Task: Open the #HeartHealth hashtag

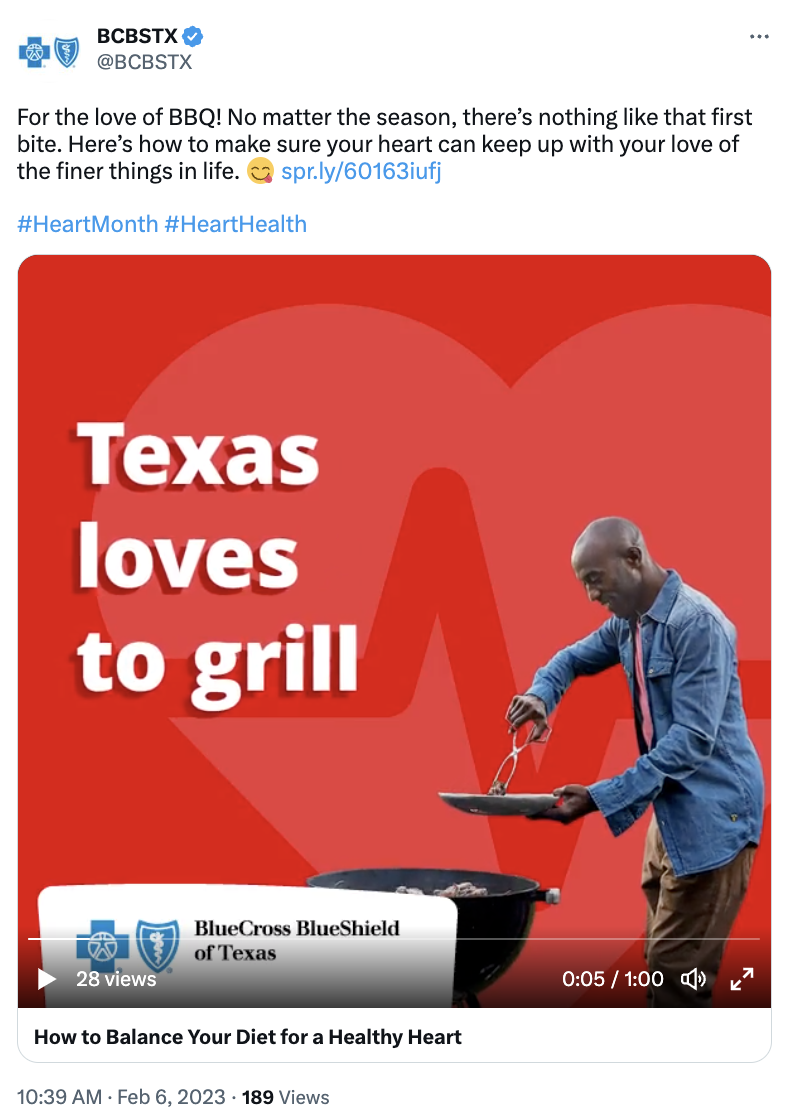Action: tap(235, 223)
